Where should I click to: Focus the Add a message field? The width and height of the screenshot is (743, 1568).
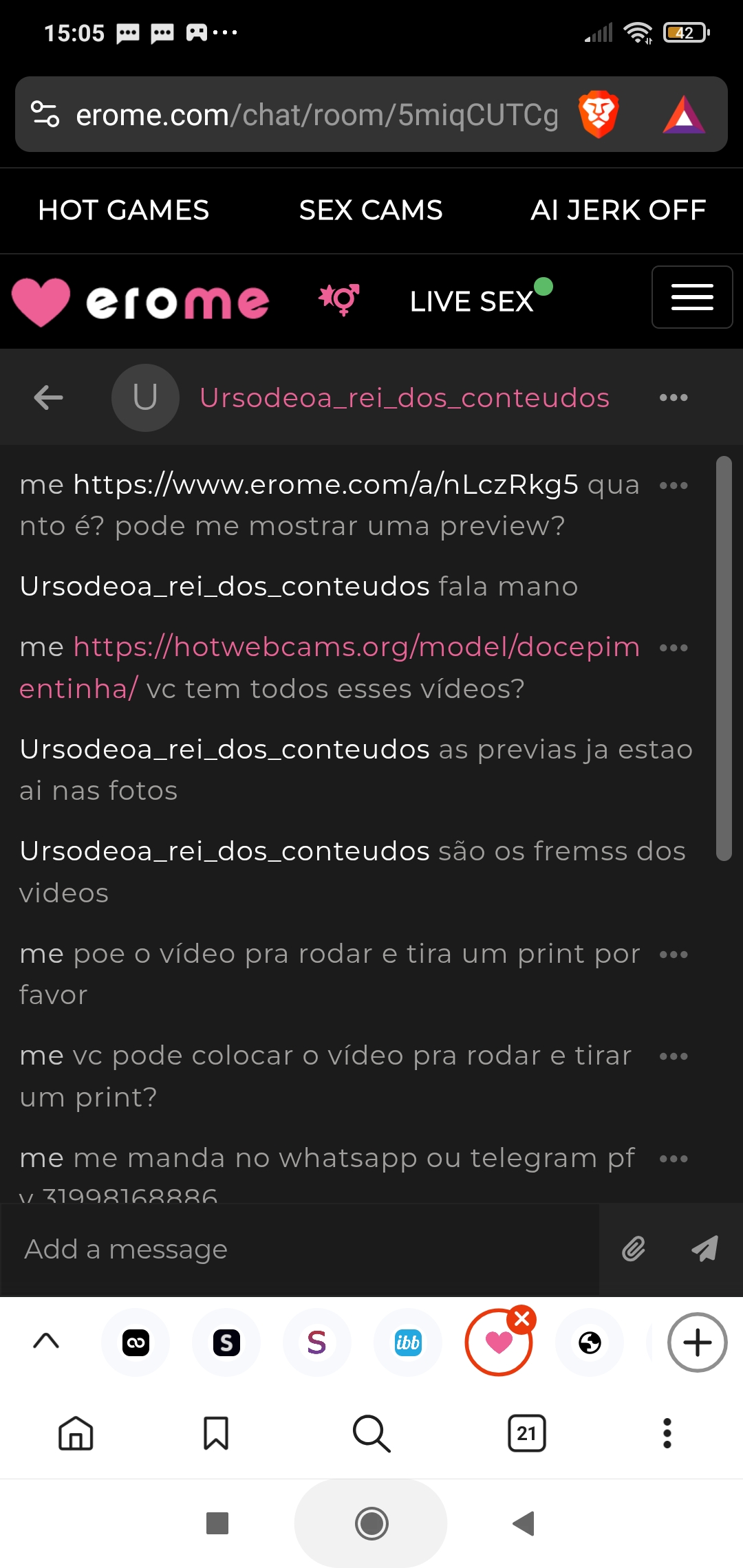tap(300, 1250)
